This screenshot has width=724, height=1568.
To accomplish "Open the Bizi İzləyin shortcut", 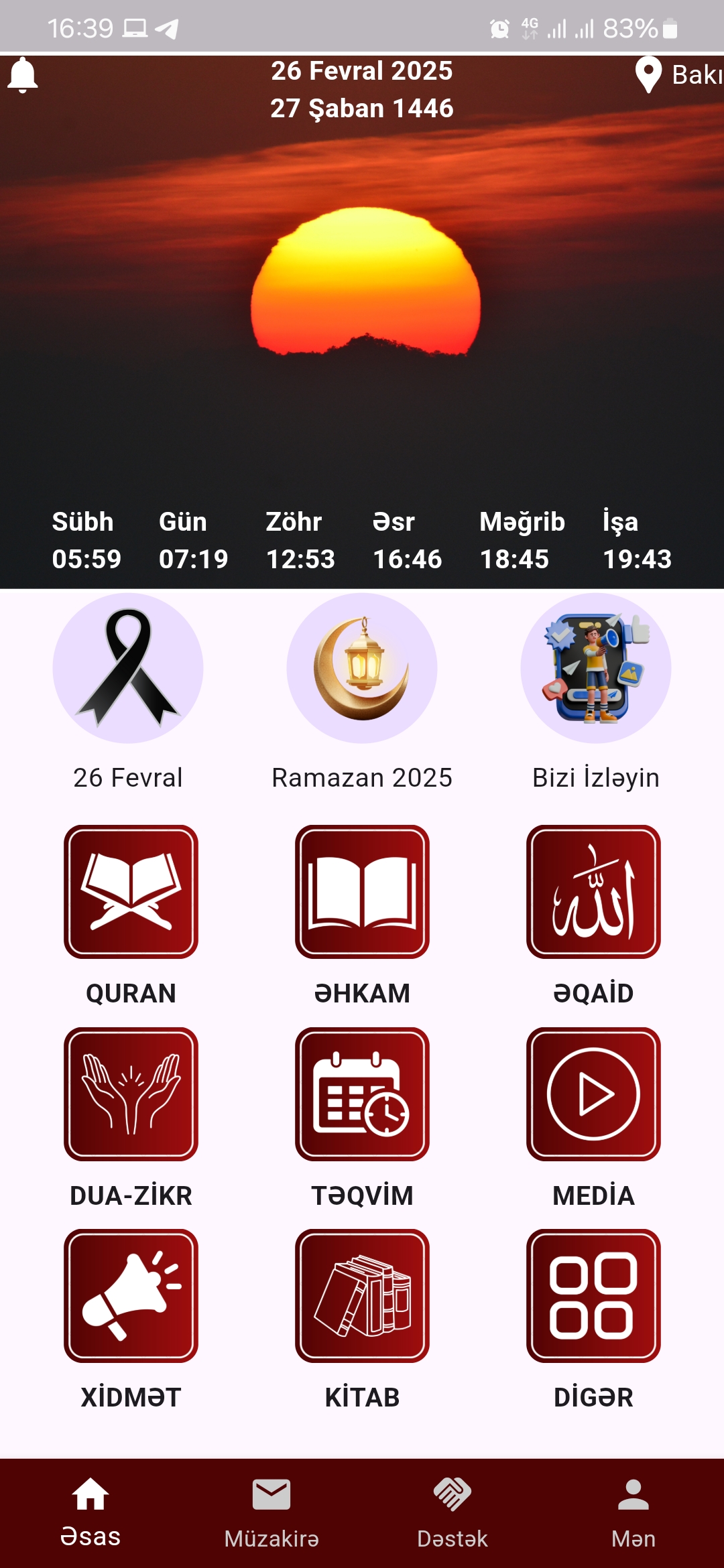I will click(593, 670).
